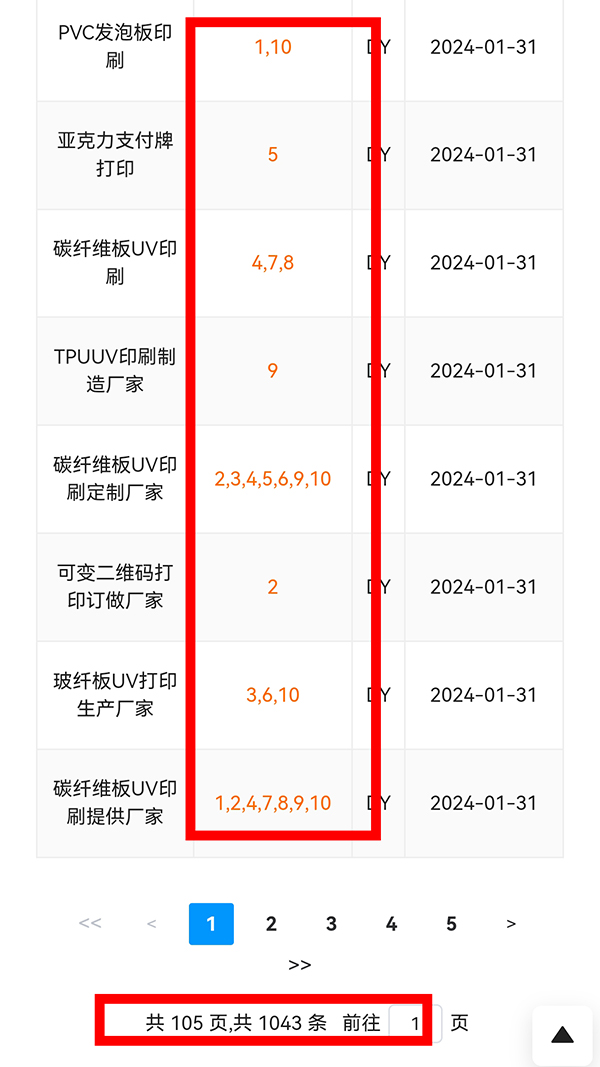Screen dimensions: 600x1067
Task: Jump to page 3 in pagination
Action: [x=331, y=924]
